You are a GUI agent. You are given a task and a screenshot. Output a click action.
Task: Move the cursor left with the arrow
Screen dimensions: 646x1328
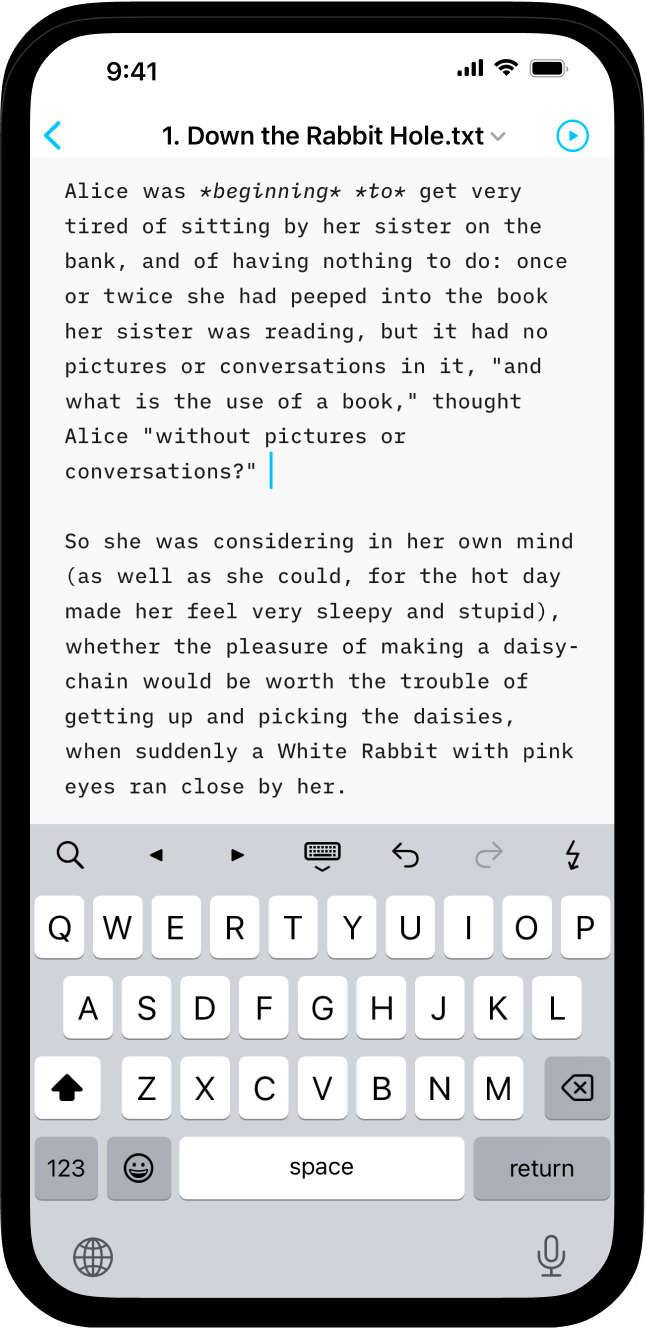pos(156,855)
